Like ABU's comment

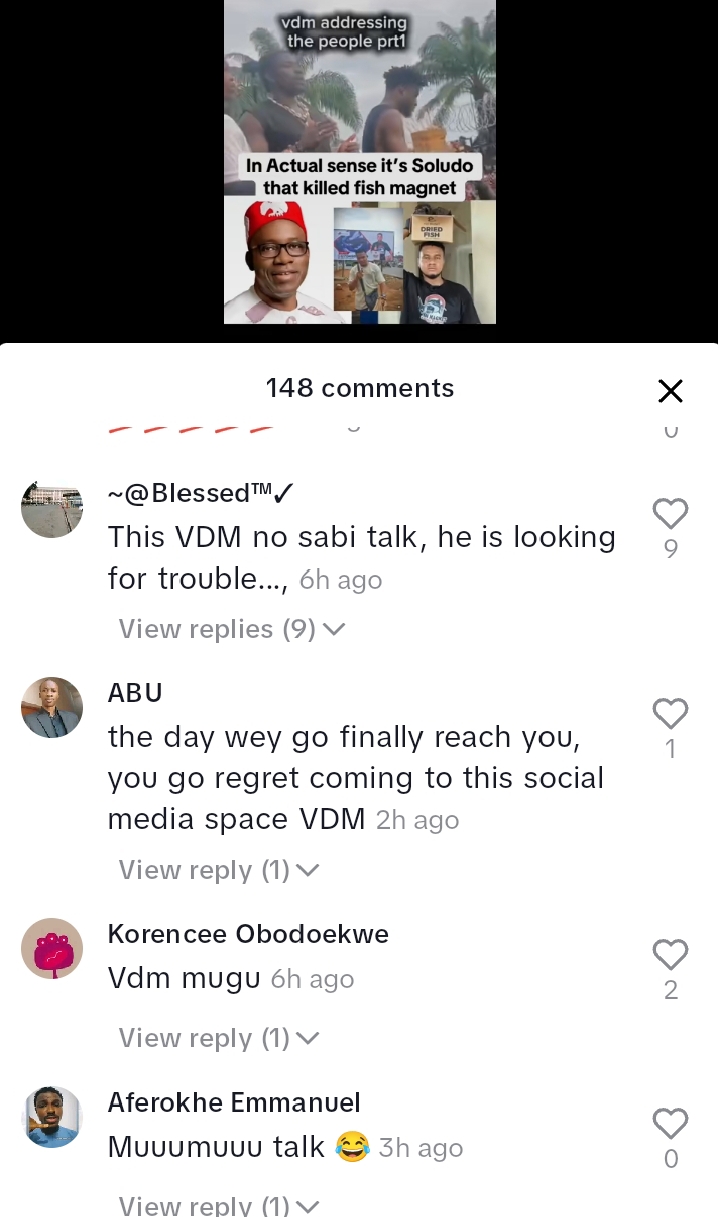pos(670,714)
